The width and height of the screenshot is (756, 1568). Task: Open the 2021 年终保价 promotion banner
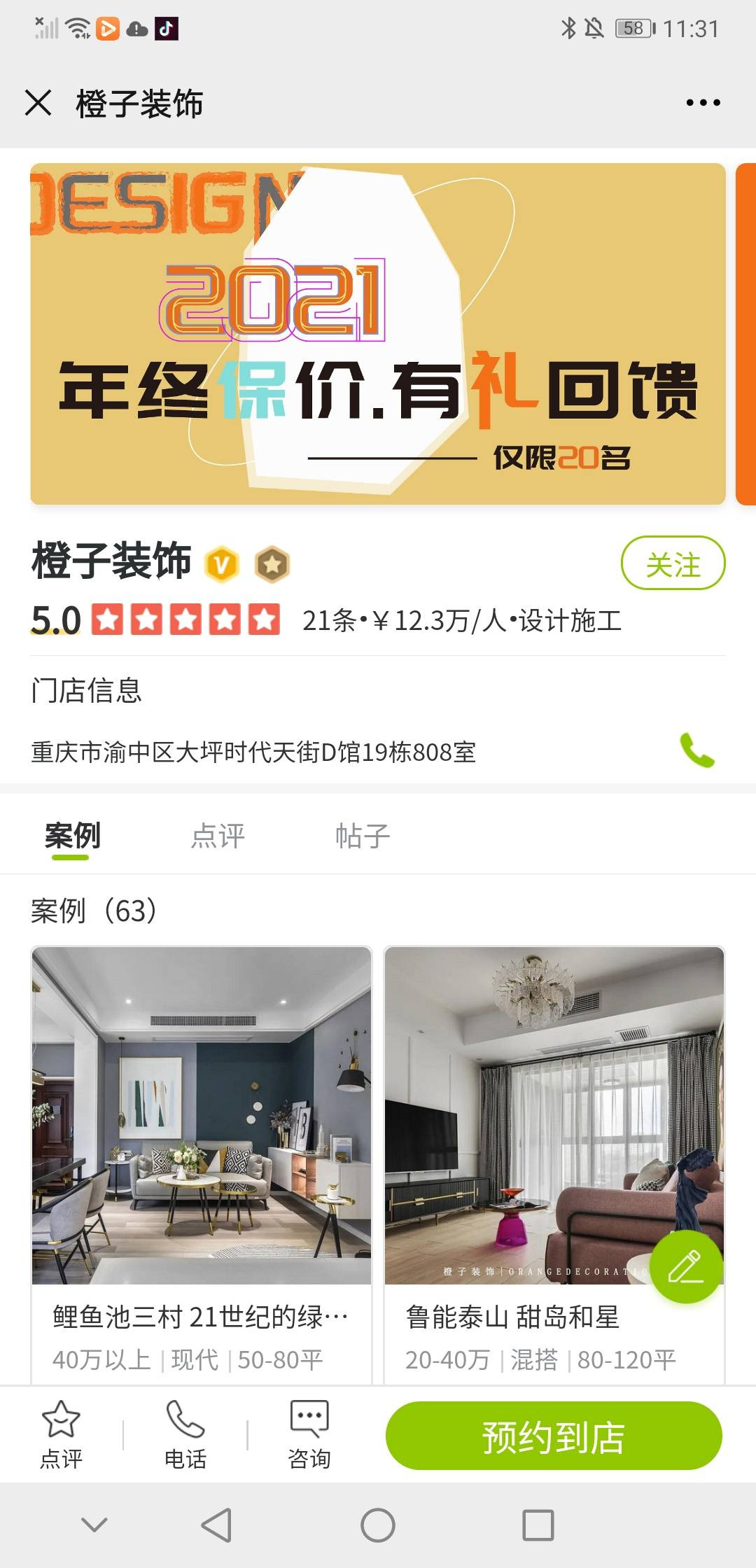(378, 334)
